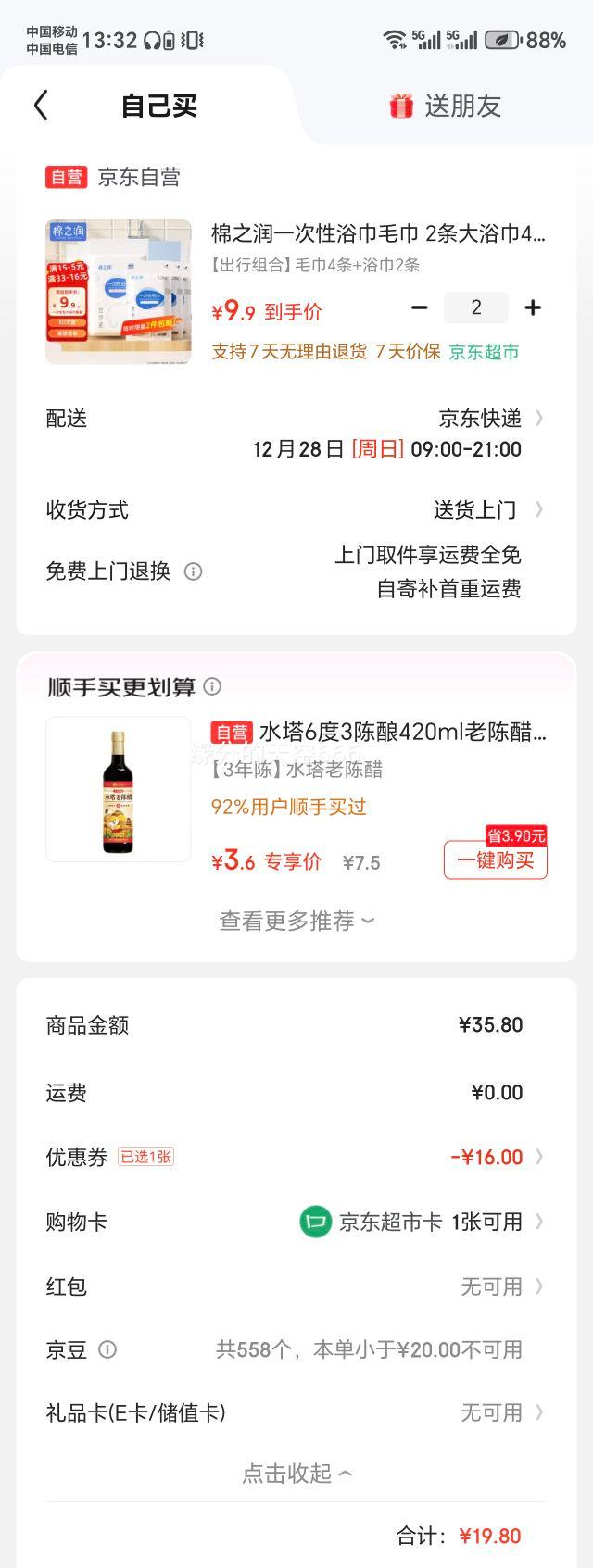Open the 棉之润 towel product thumbnail
Viewport: 593px width, 1568px height.
click(x=119, y=291)
